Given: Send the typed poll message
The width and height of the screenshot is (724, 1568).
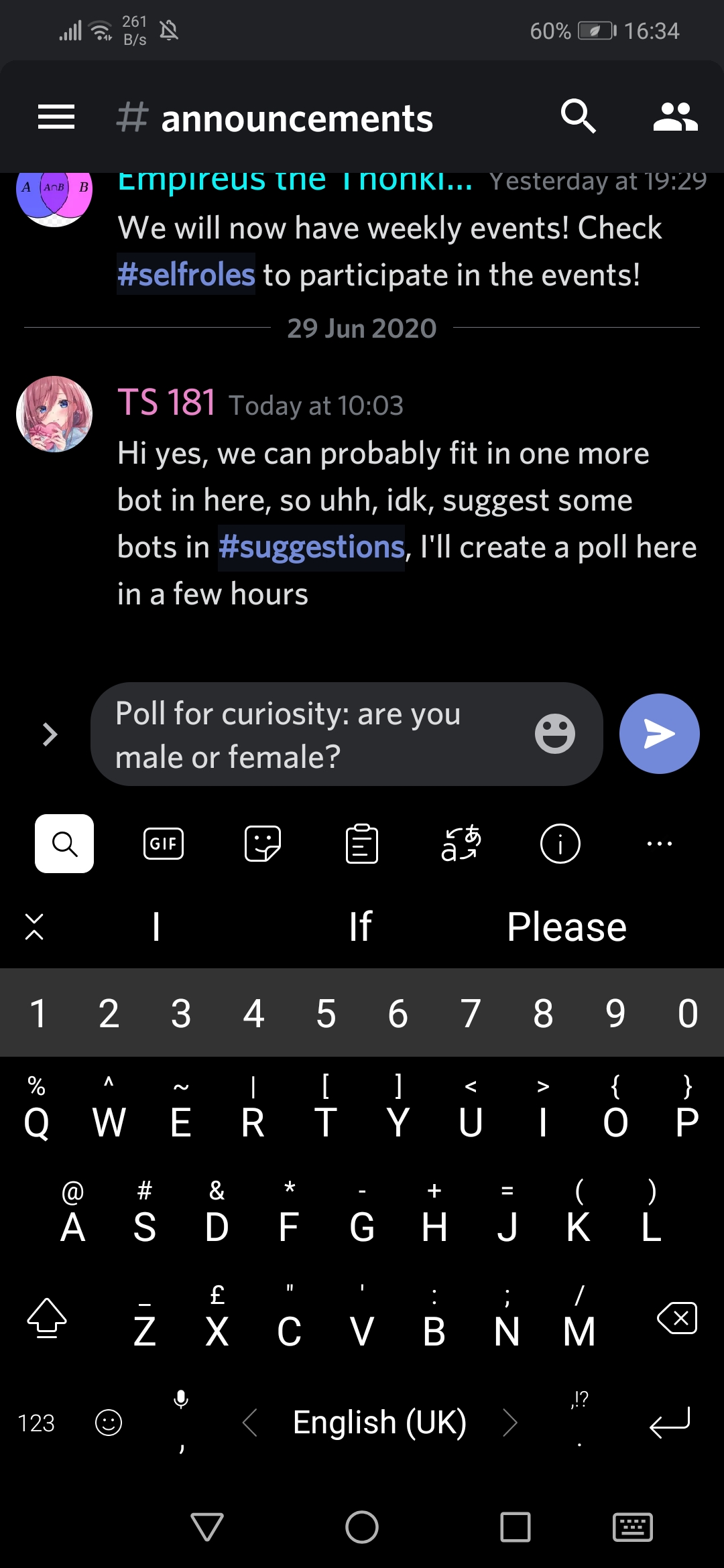Looking at the screenshot, I should click(x=660, y=734).
